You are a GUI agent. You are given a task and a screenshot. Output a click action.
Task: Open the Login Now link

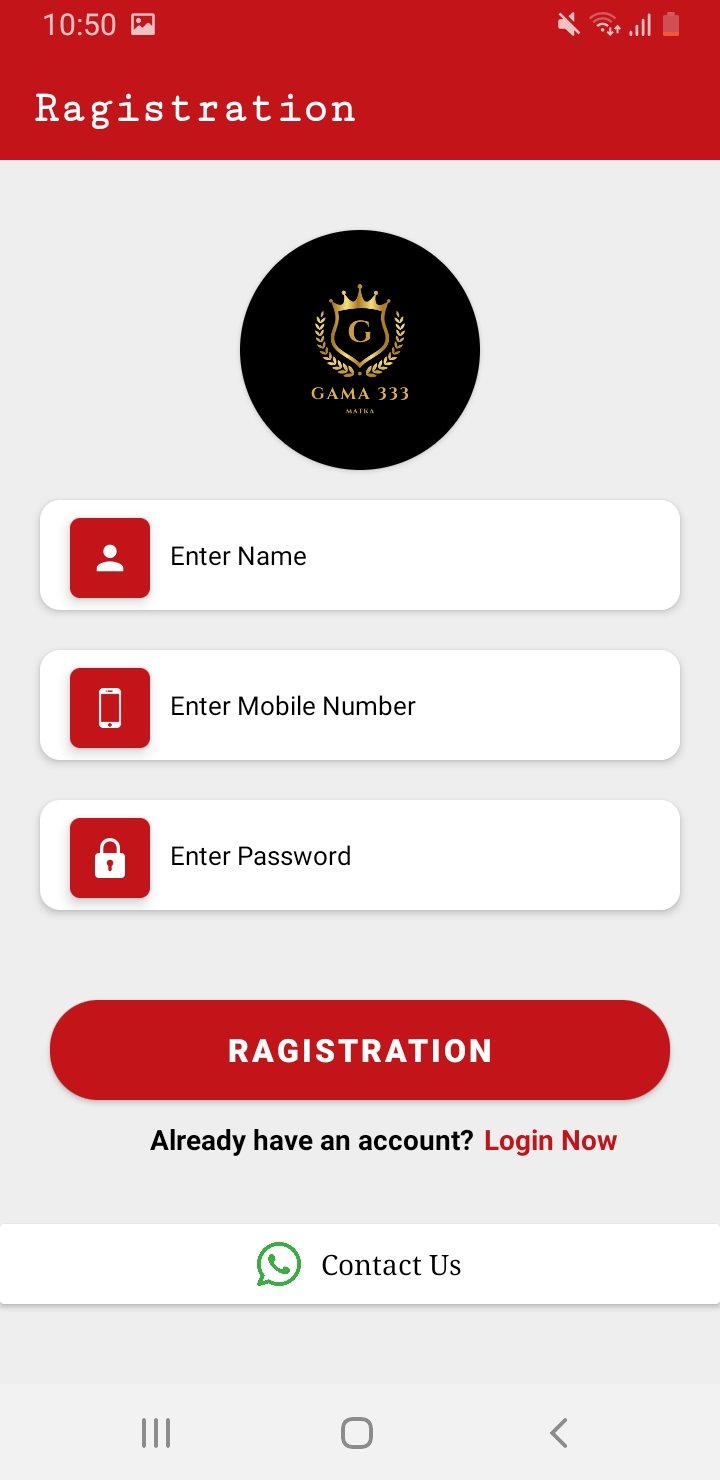(x=550, y=1141)
